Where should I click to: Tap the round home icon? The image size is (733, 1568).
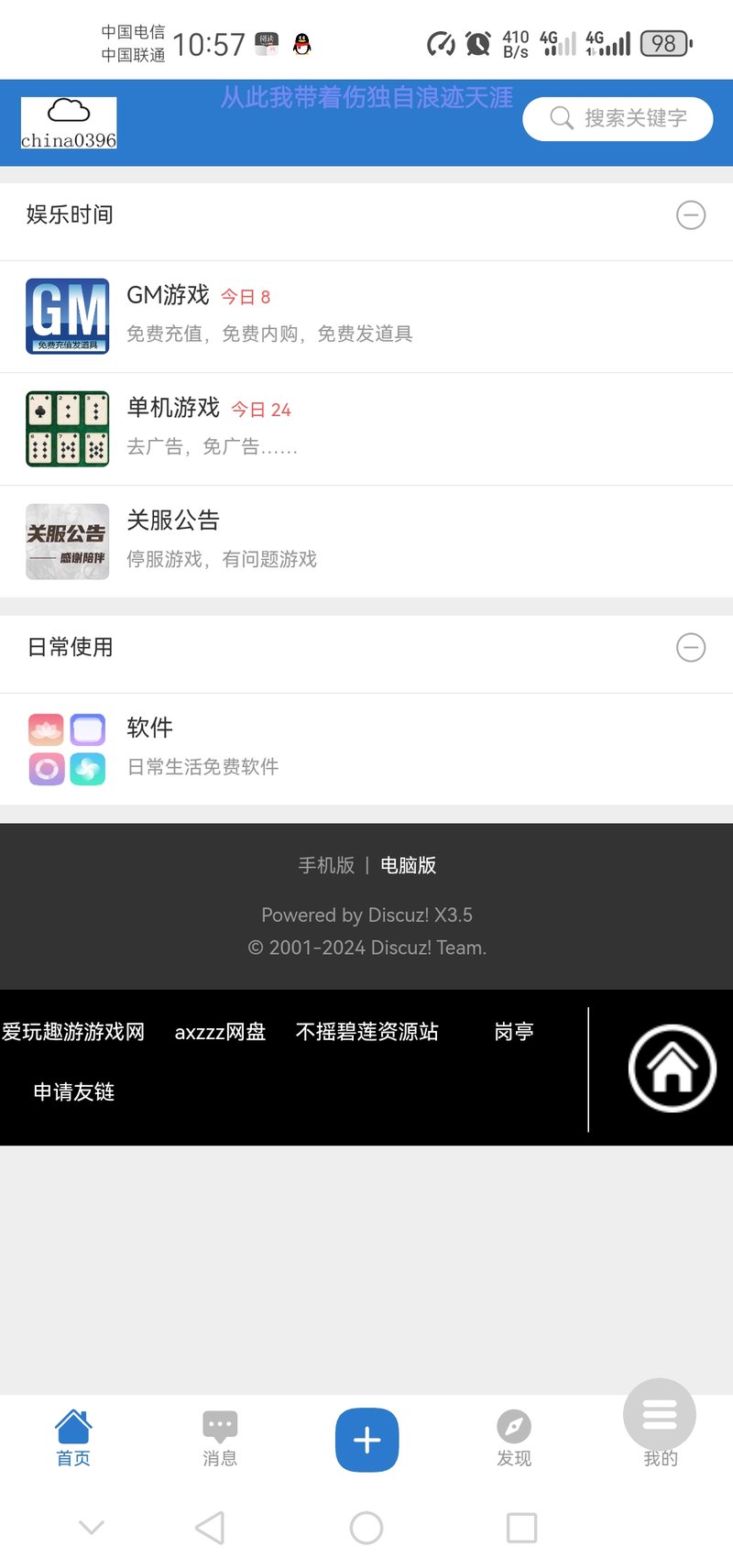tap(672, 1068)
